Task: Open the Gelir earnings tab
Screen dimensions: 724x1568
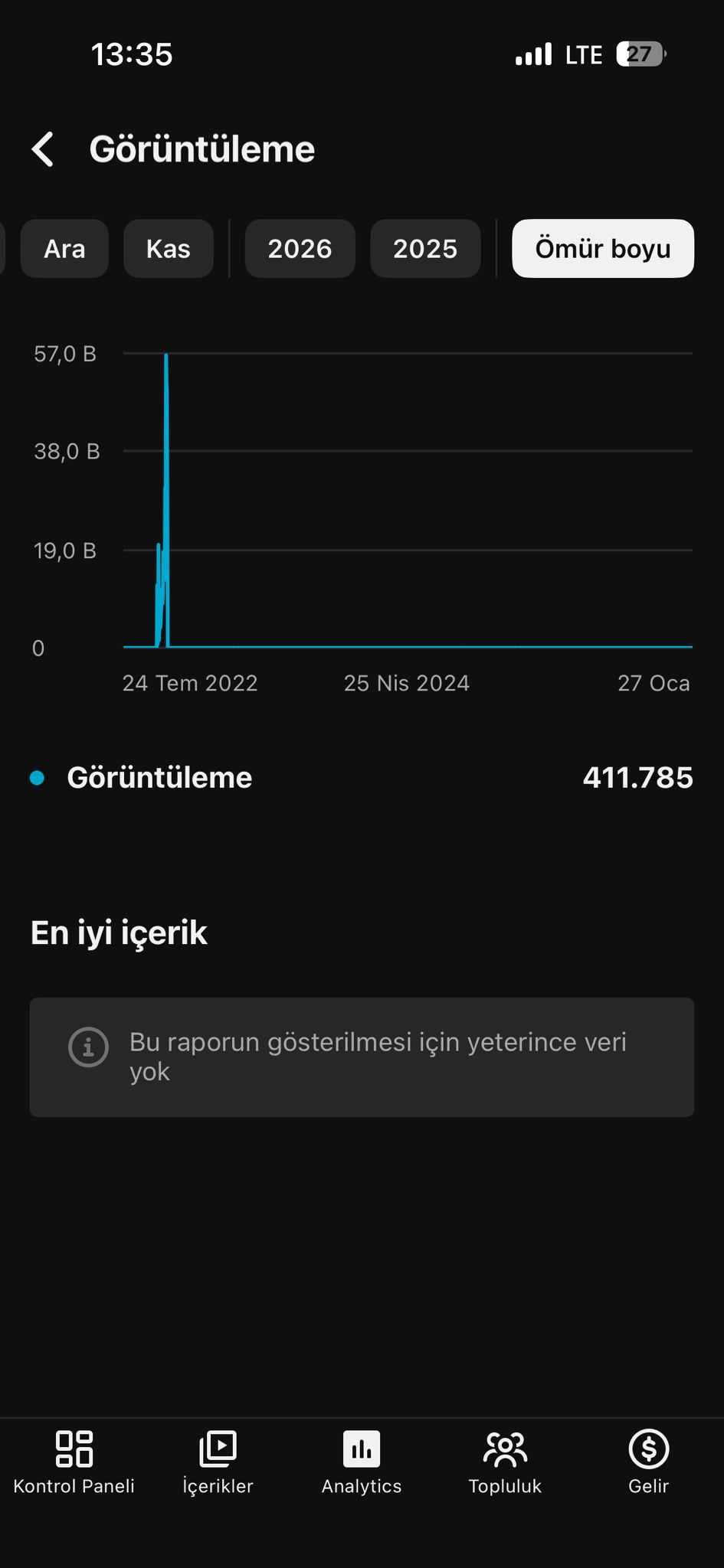Action: click(649, 1463)
